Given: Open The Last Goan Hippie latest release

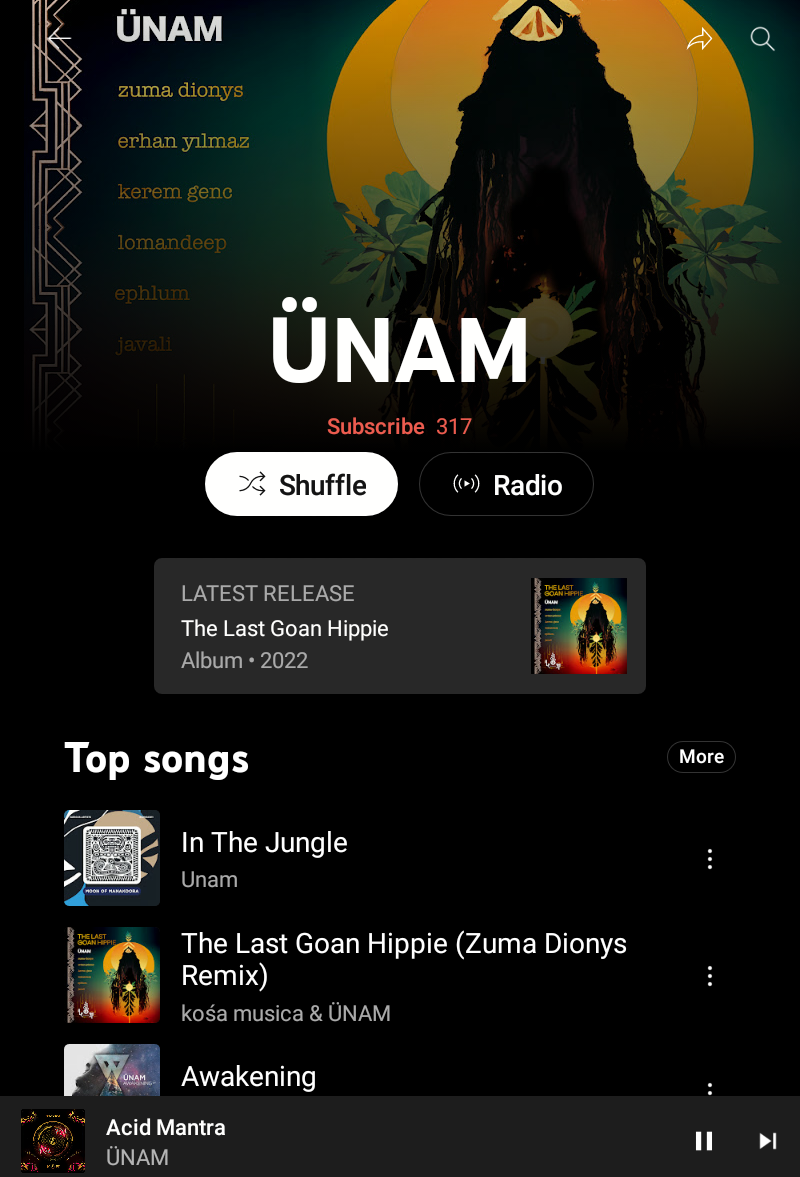Looking at the screenshot, I should pyautogui.click(x=399, y=626).
